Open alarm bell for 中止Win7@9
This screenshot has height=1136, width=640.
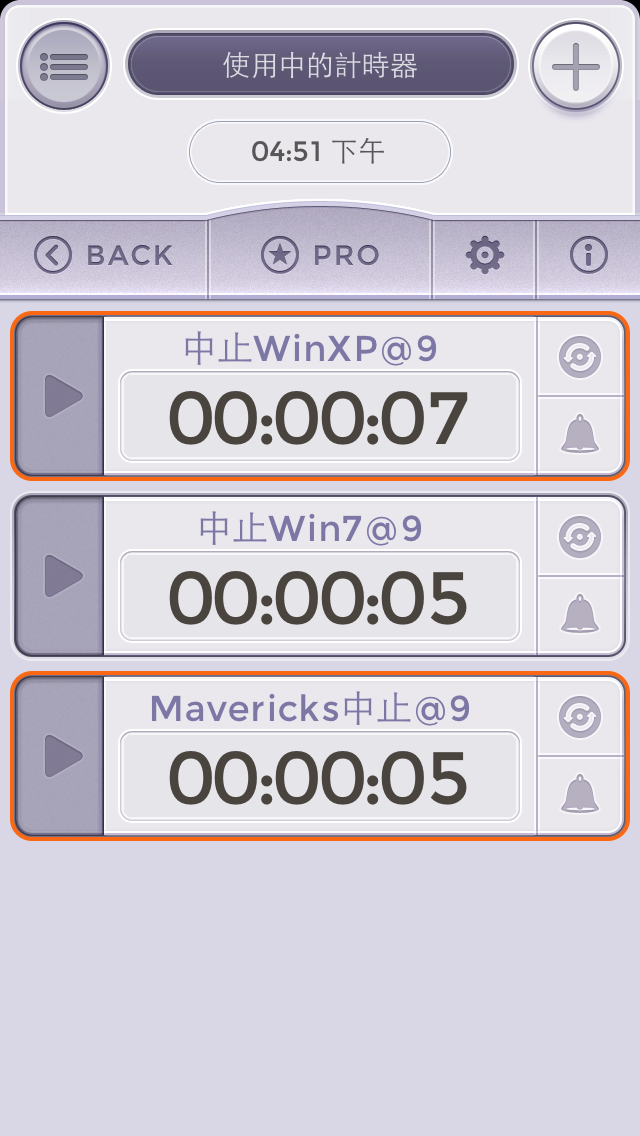click(580, 614)
